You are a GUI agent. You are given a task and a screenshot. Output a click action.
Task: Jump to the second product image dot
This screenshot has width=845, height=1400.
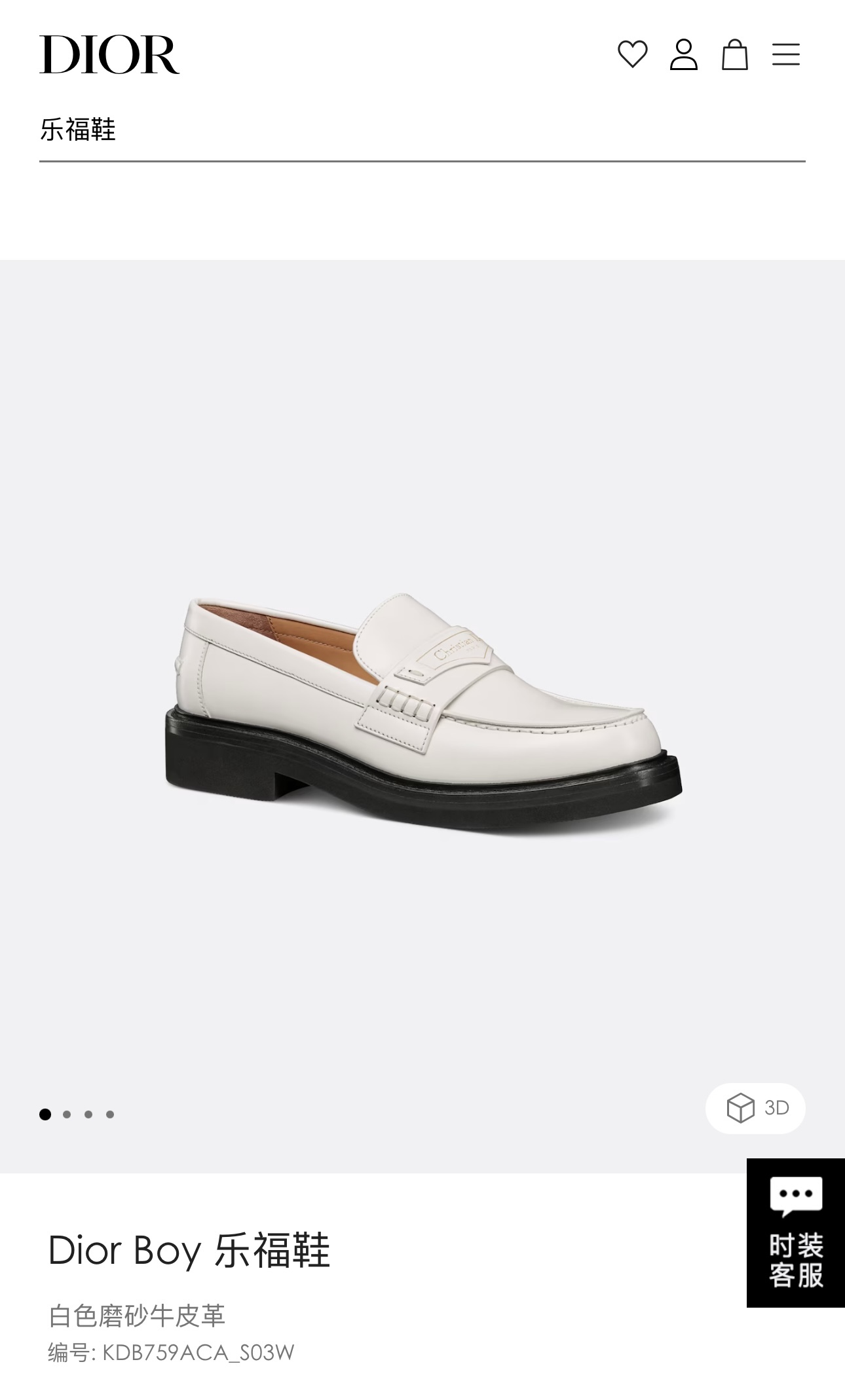(67, 1114)
